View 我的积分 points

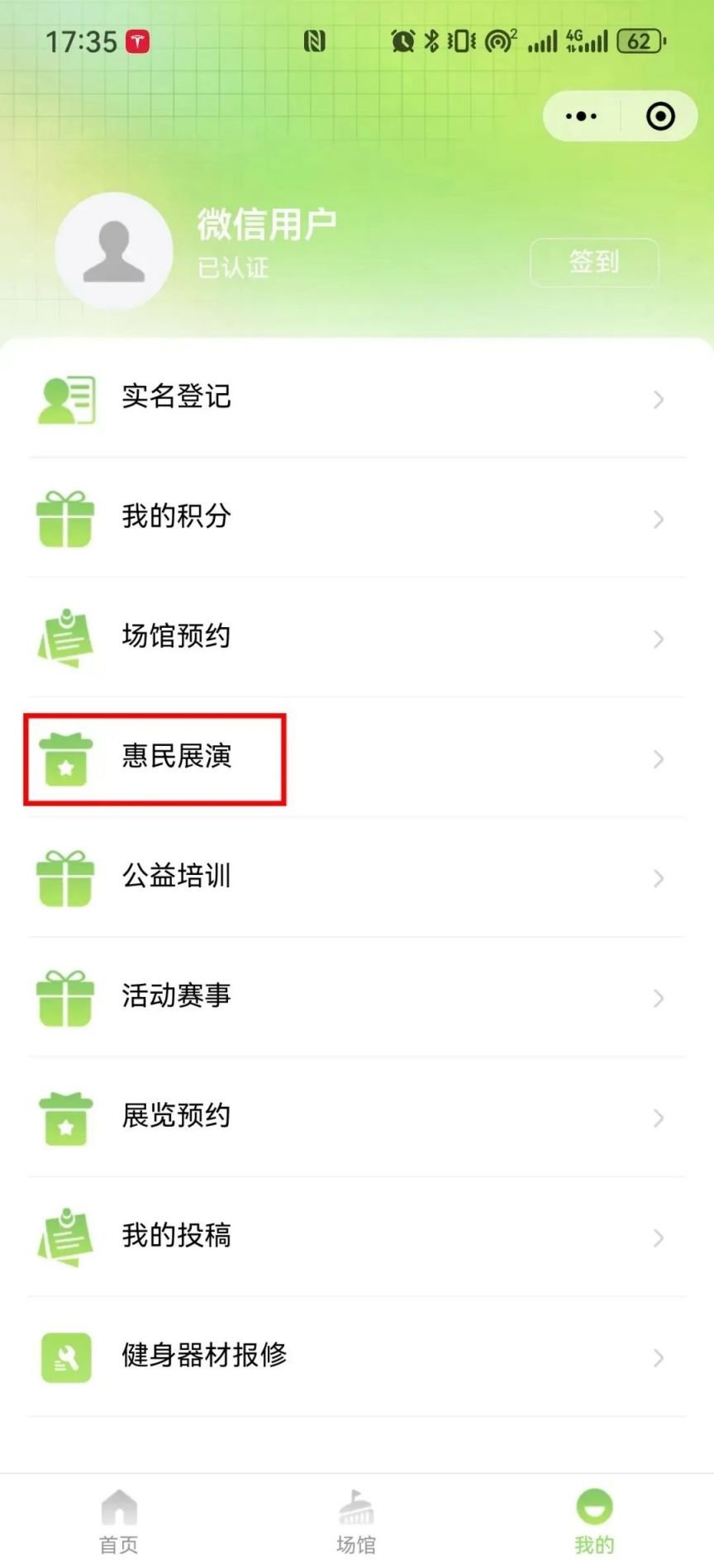click(x=357, y=517)
